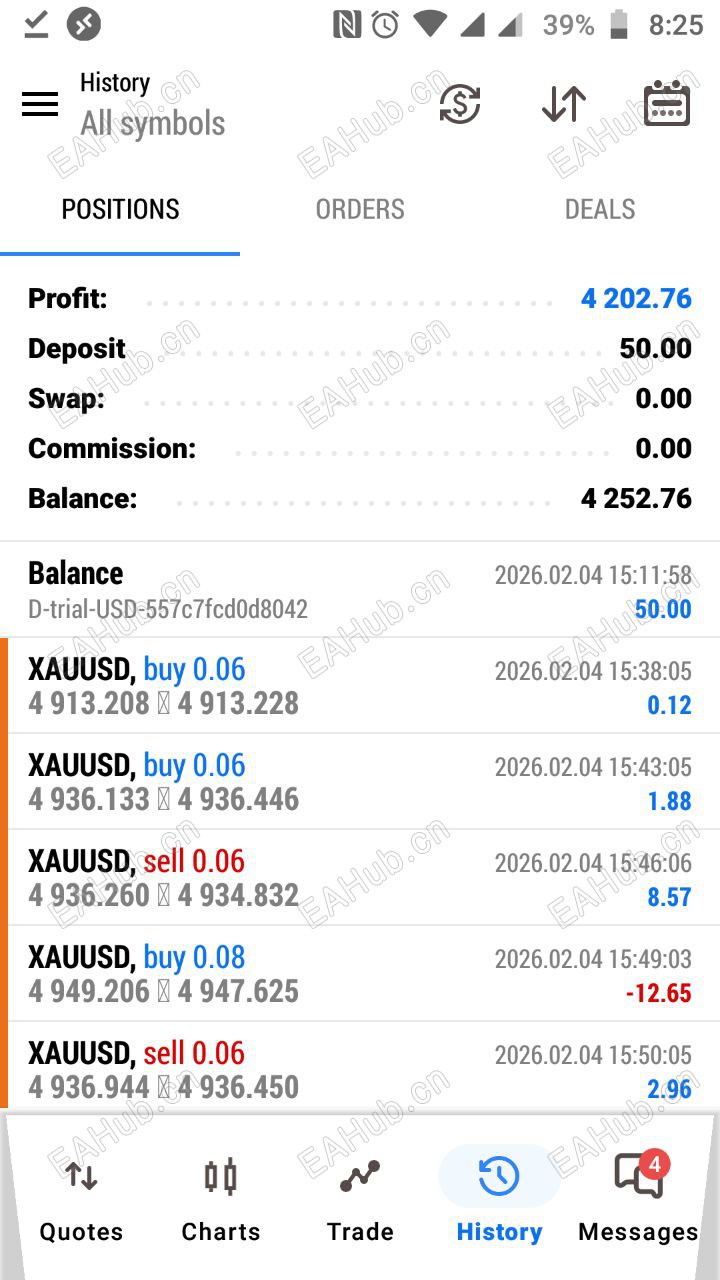Open the calendar date range picker

[x=667, y=104]
